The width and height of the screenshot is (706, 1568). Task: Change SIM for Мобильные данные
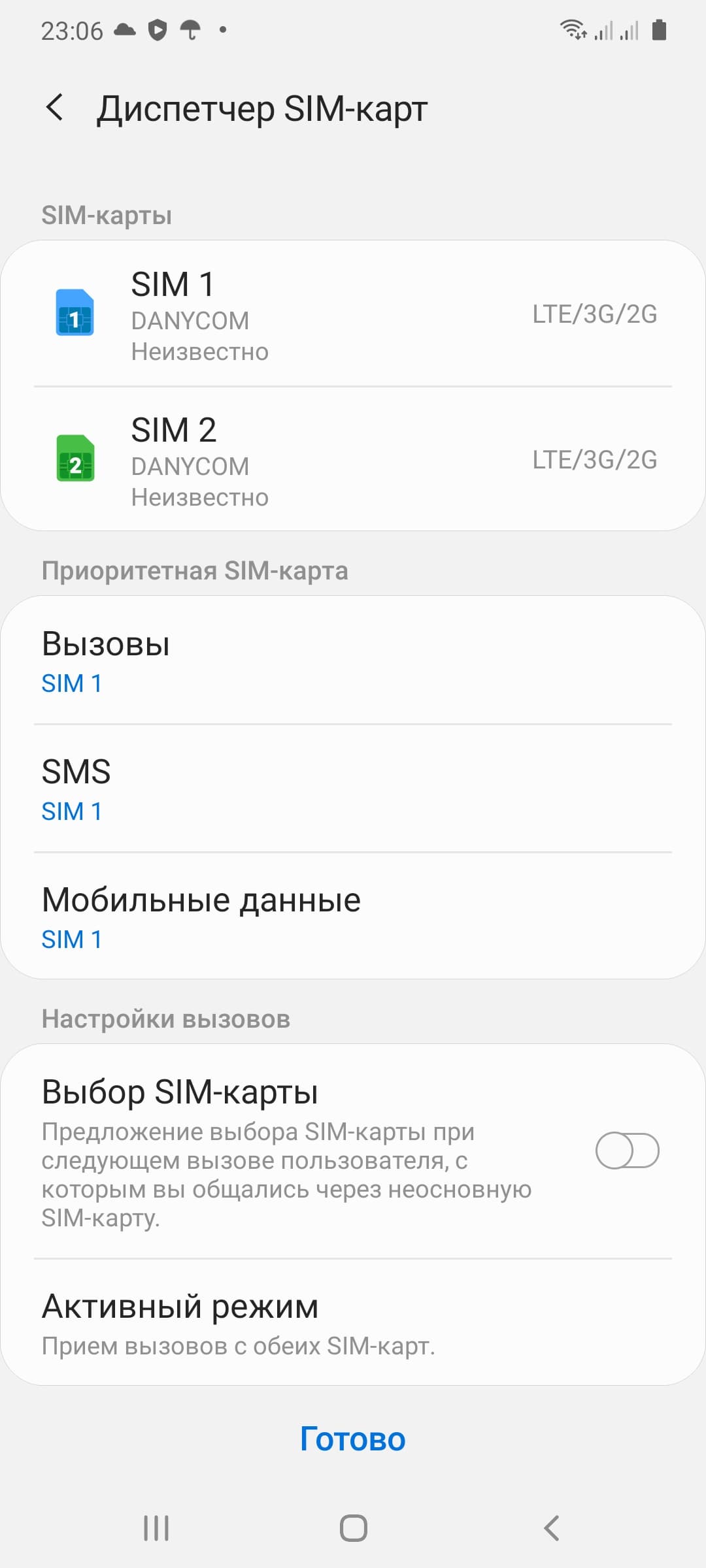click(353, 917)
